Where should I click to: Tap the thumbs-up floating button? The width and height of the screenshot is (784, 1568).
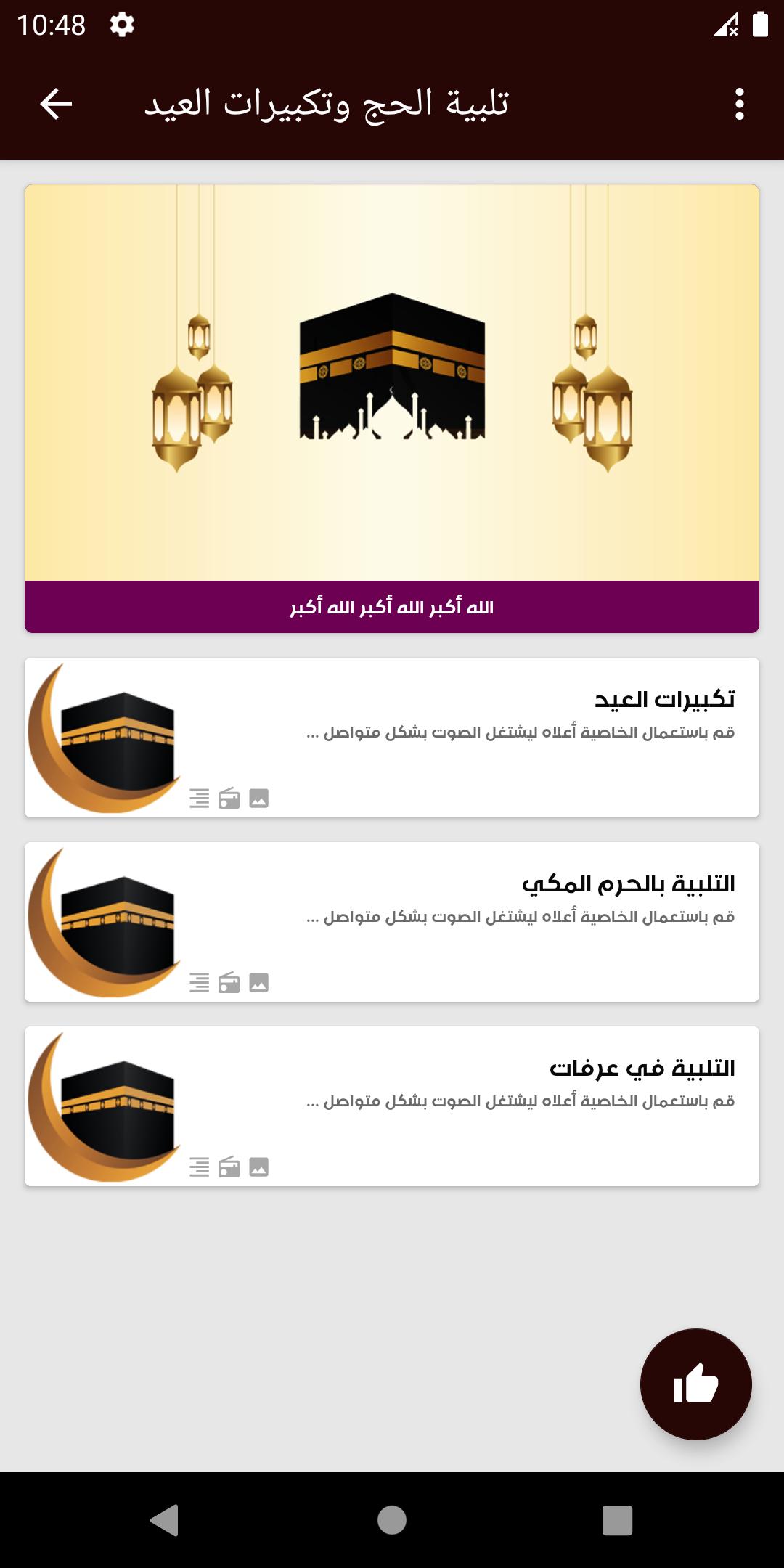(x=695, y=1384)
